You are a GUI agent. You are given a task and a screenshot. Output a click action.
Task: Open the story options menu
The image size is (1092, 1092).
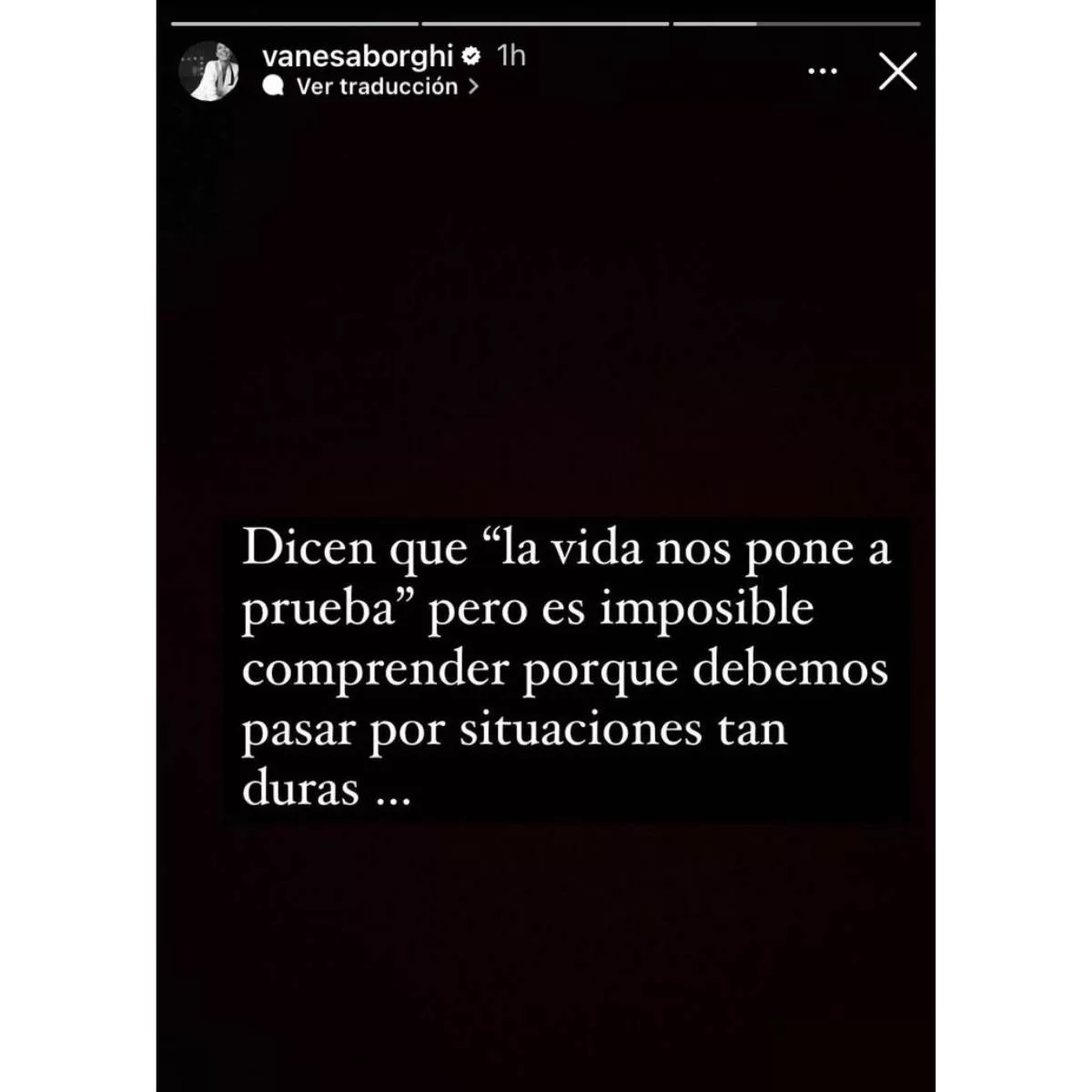pyautogui.click(x=823, y=71)
